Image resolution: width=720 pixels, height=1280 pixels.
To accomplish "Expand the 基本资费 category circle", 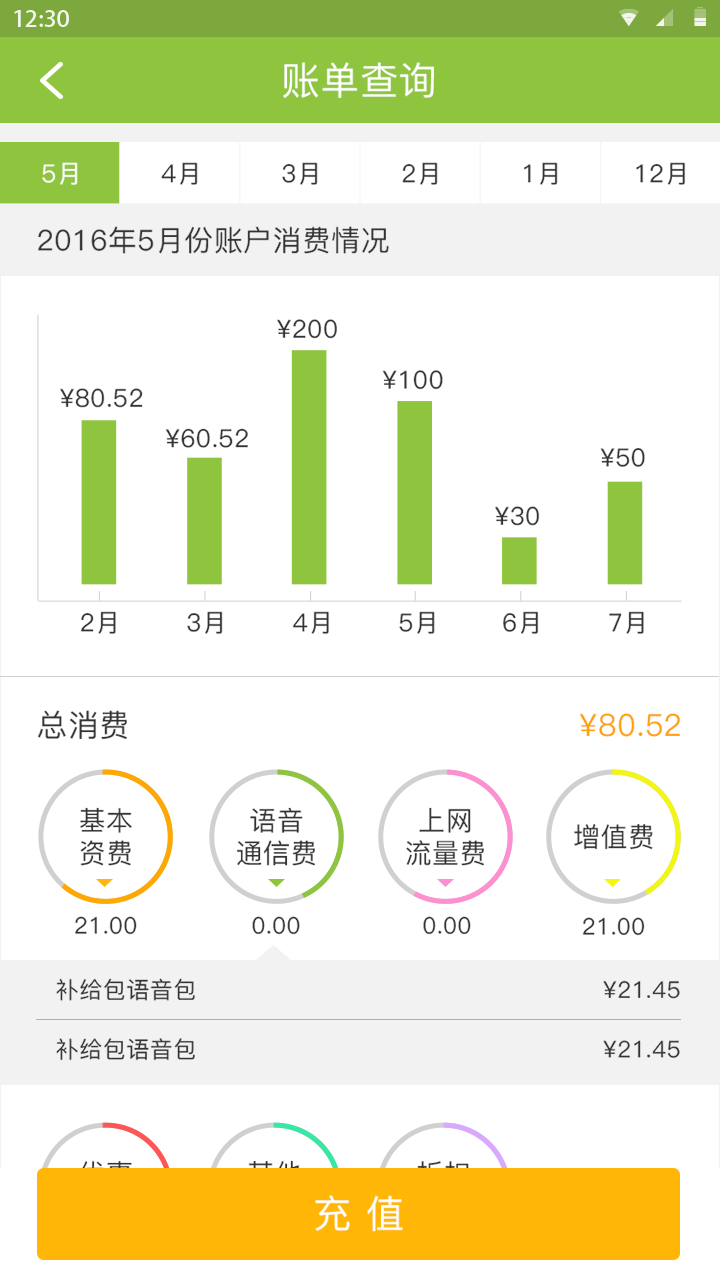I will [x=106, y=837].
